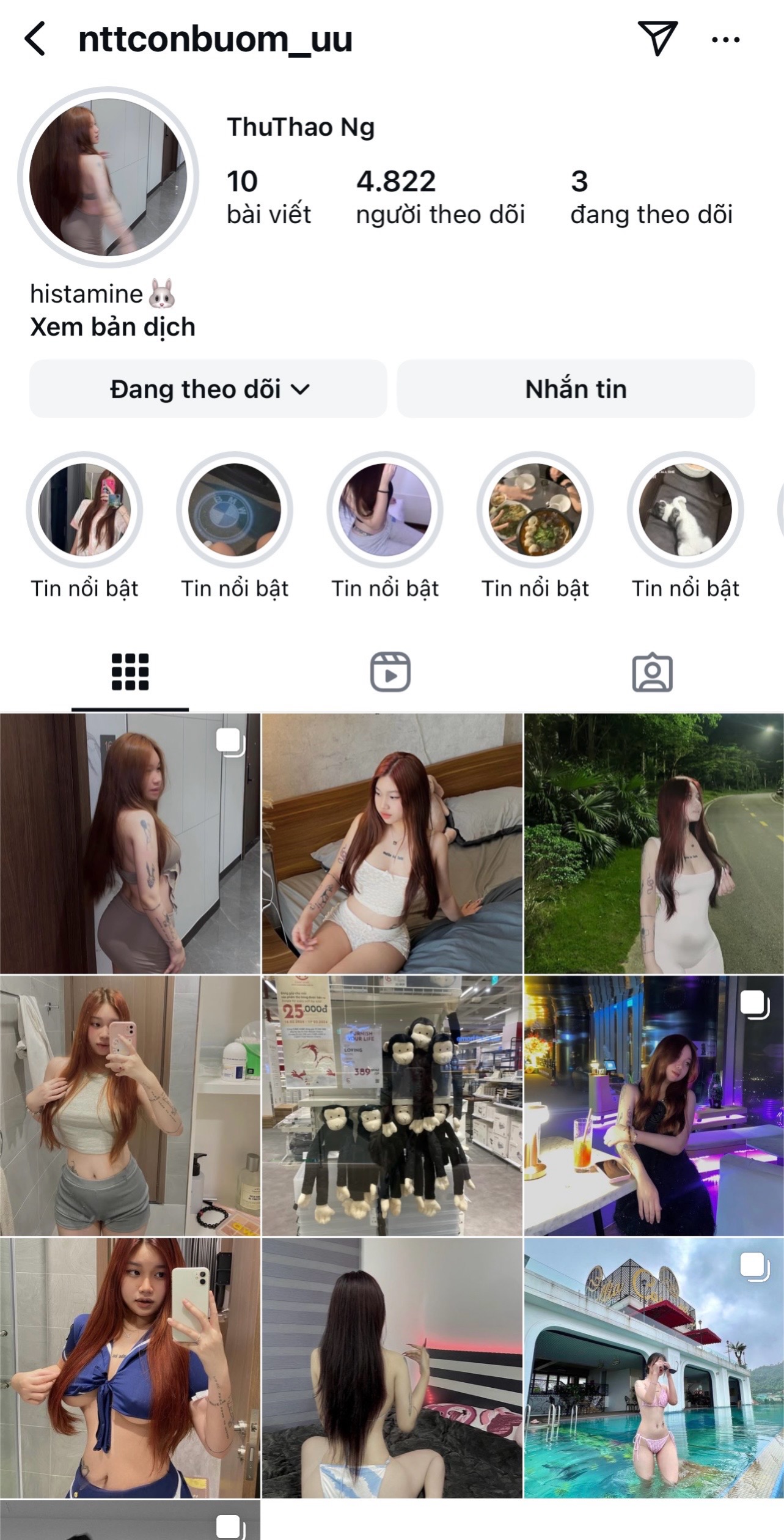Select the posts grid tab
This screenshot has height=1540, width=784.
pos(130,672)
